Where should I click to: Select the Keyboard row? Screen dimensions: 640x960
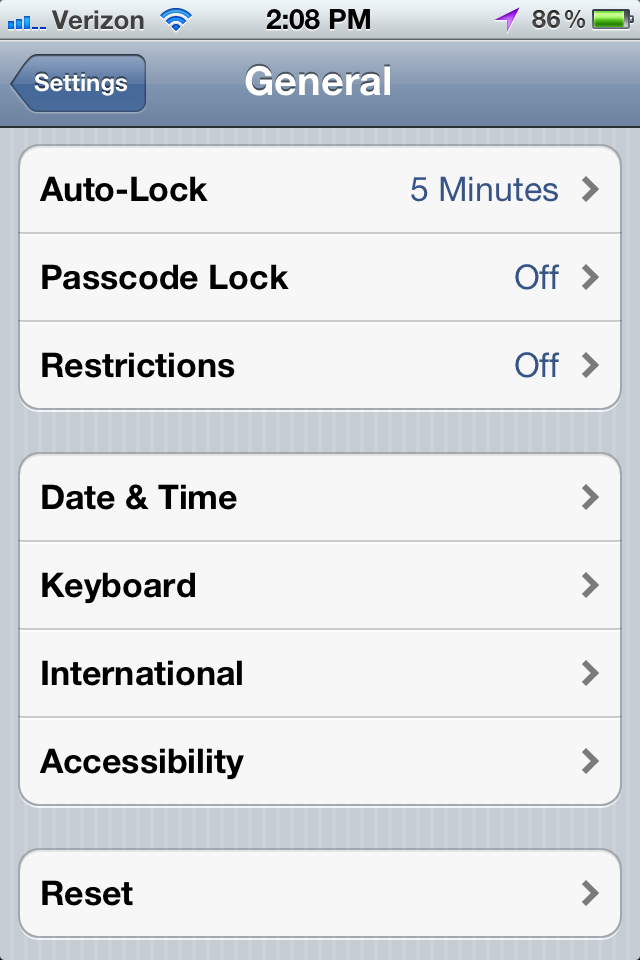[x=320, y=585]
